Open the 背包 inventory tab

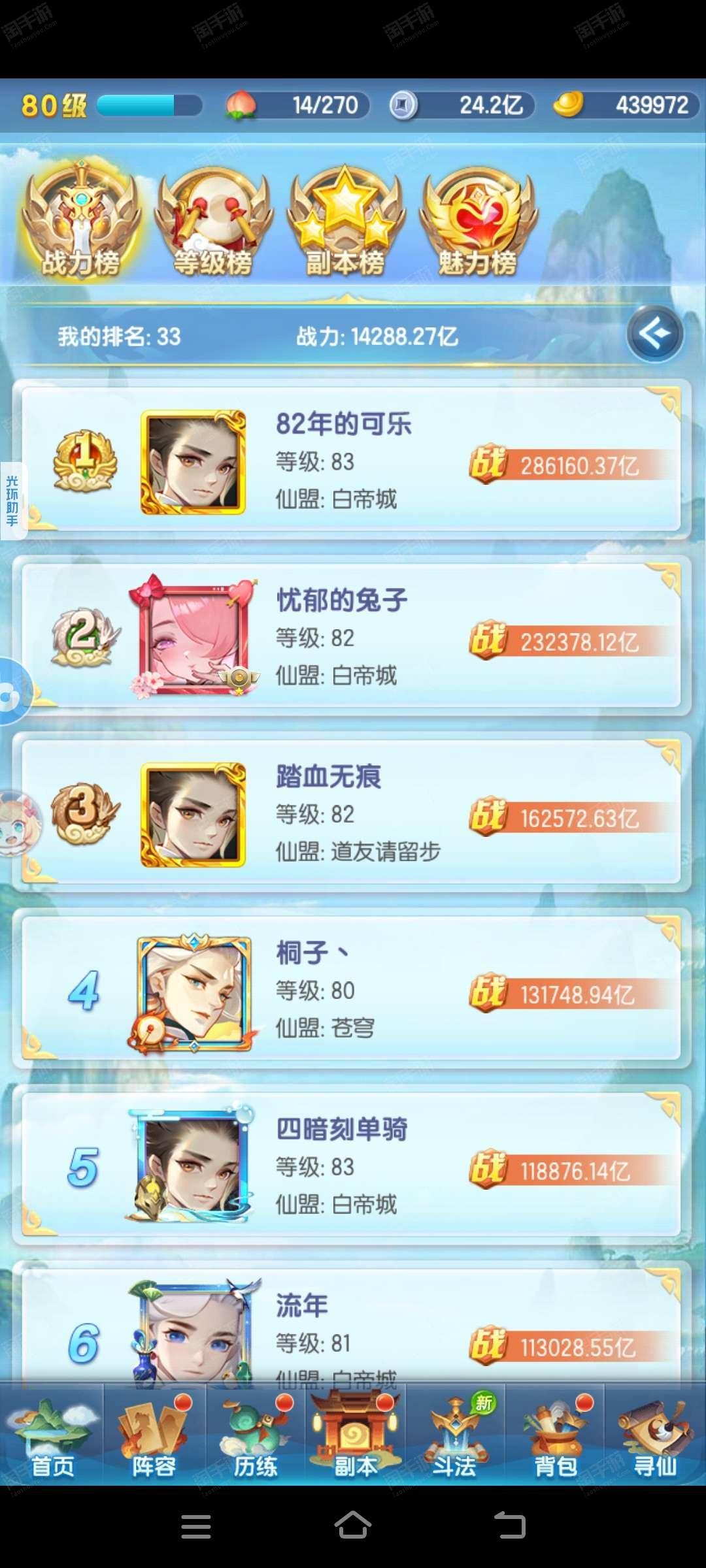556,1435
